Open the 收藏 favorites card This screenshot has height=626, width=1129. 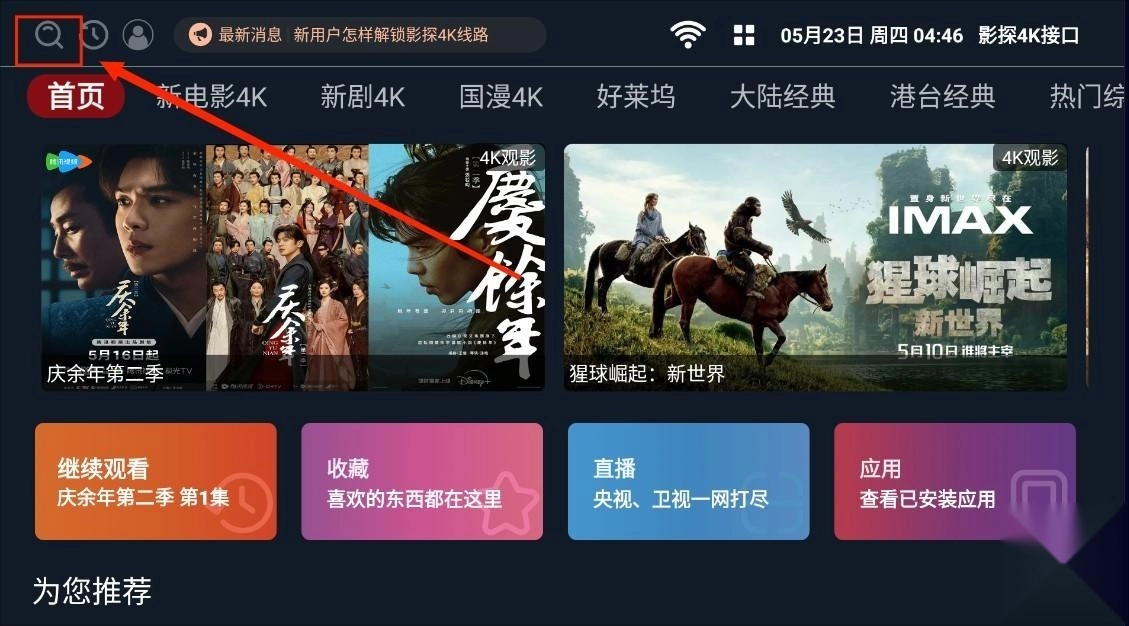422,482
